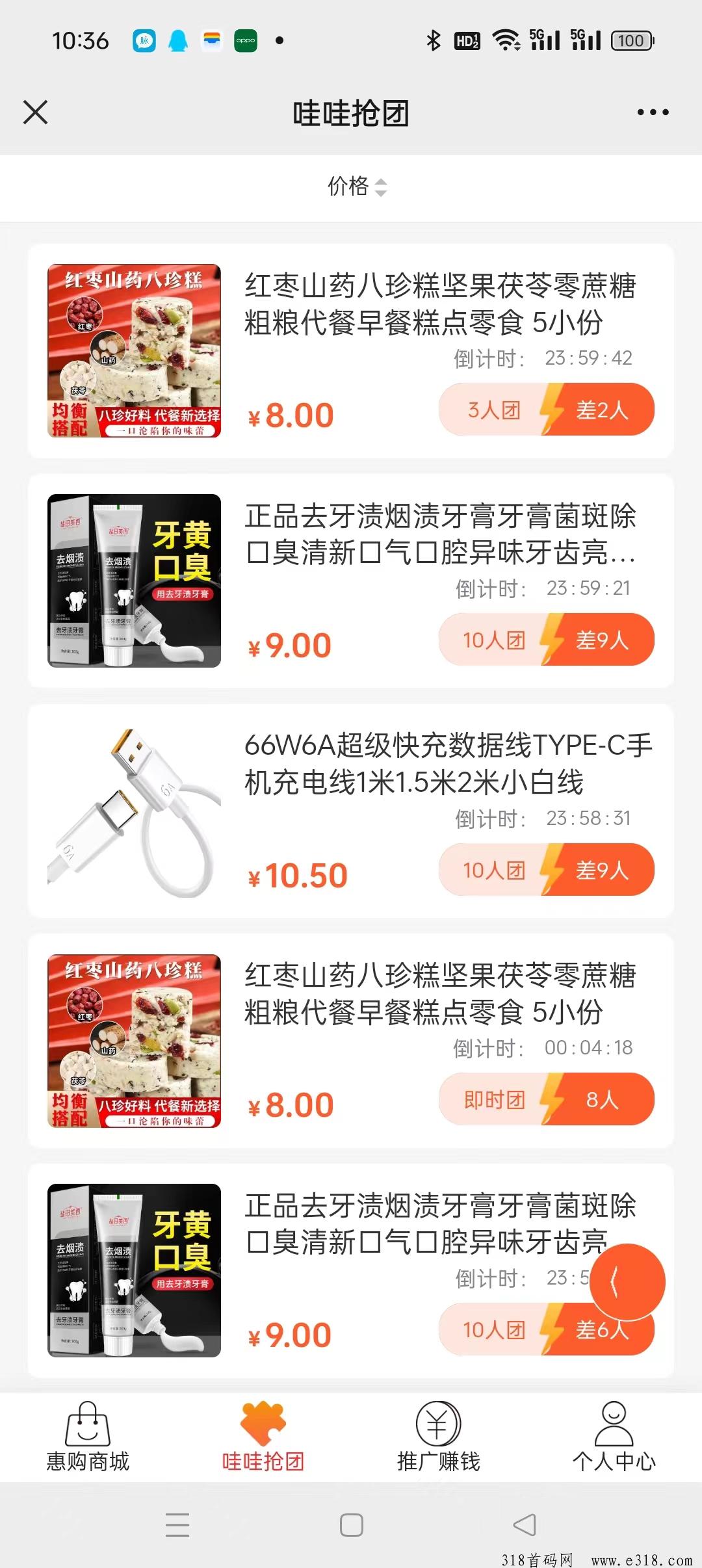Close the 哇哇抢团 page
The height and width of the screenshot is (1568, 702).
[x=36, y=112]
